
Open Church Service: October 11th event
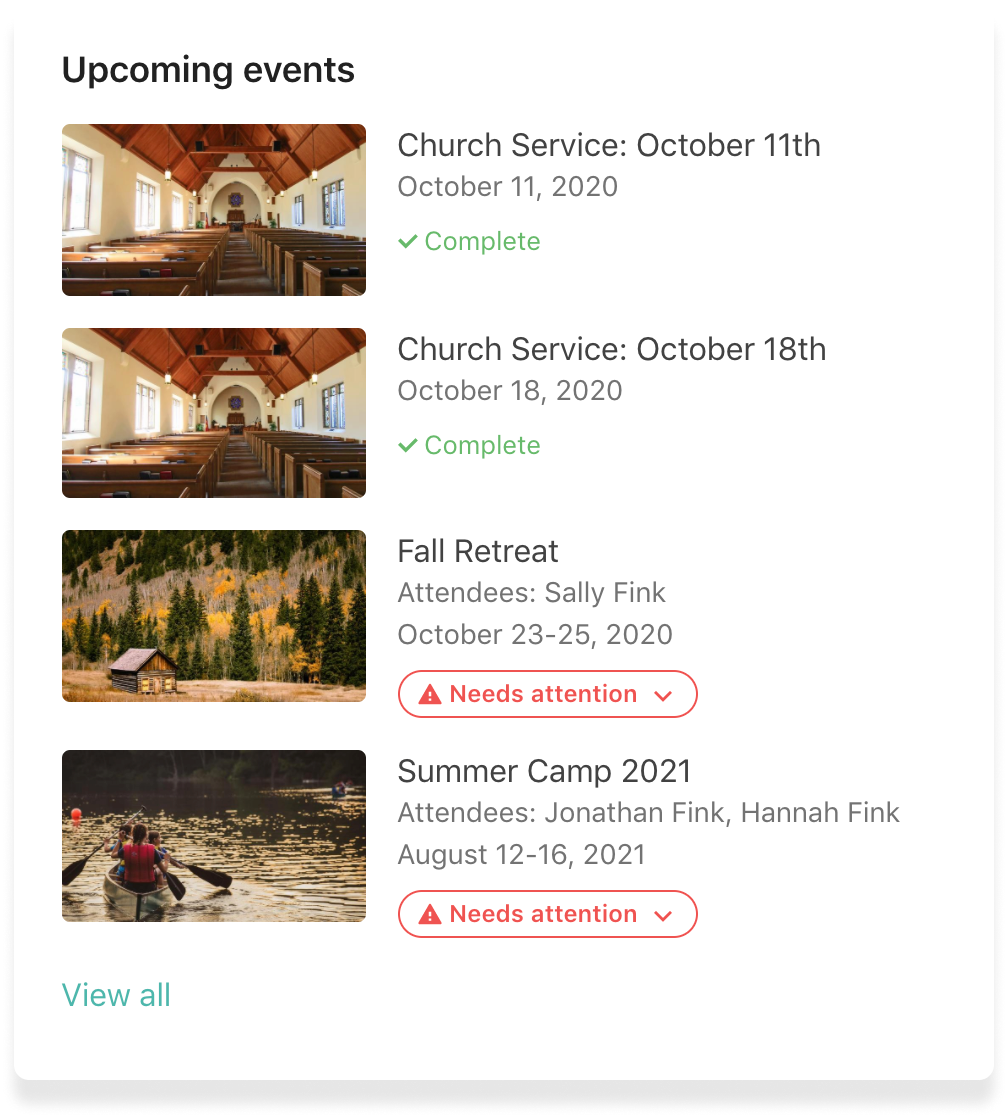coord(608,146)
